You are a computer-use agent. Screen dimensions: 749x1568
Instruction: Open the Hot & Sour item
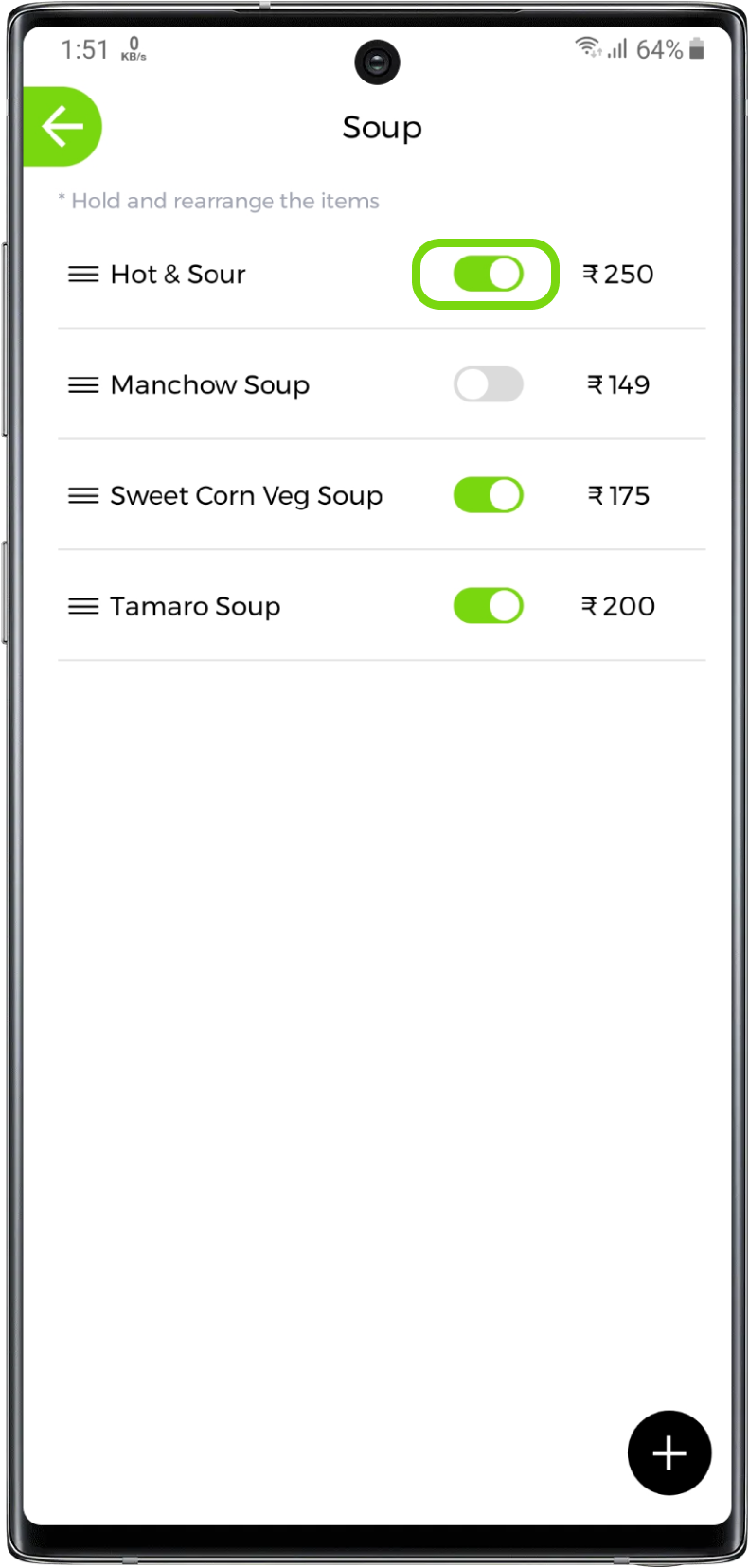tap(178, 275)
